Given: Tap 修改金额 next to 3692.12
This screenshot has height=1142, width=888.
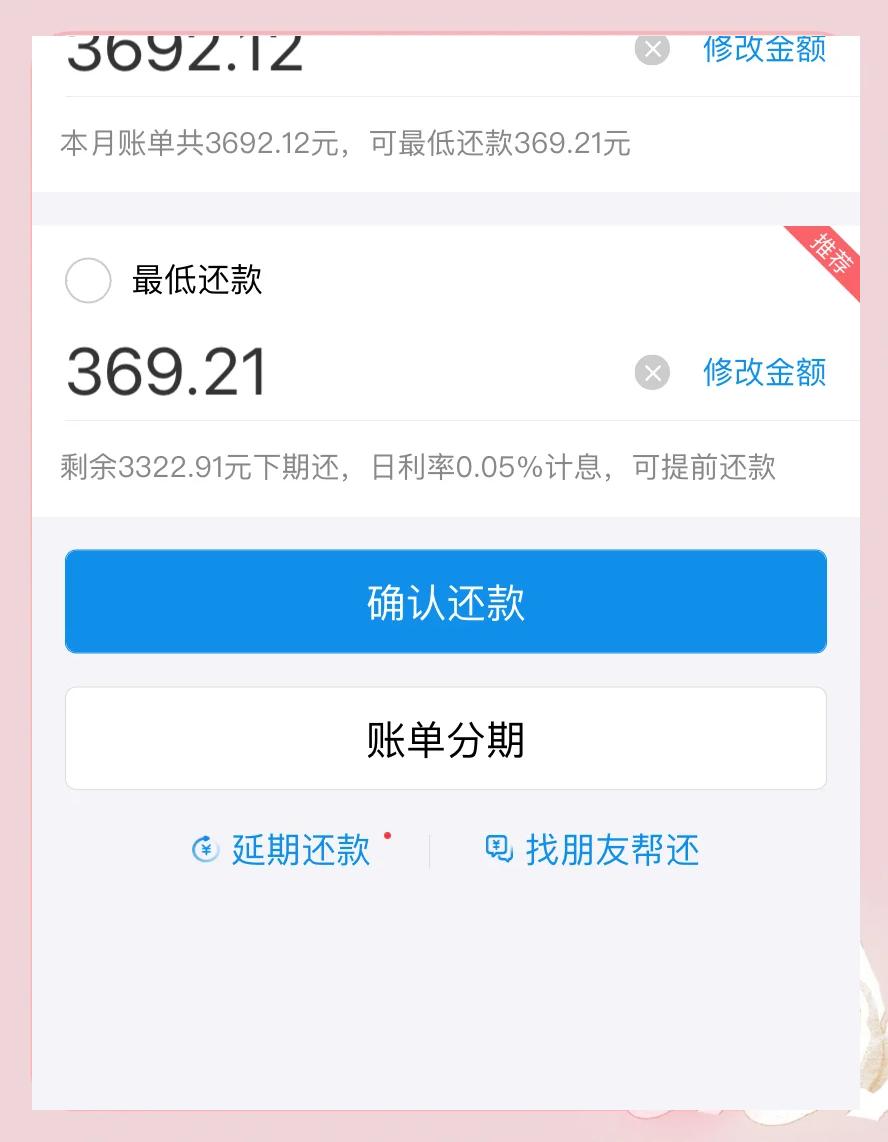Looking at the screenshot, I should [764, 49].
